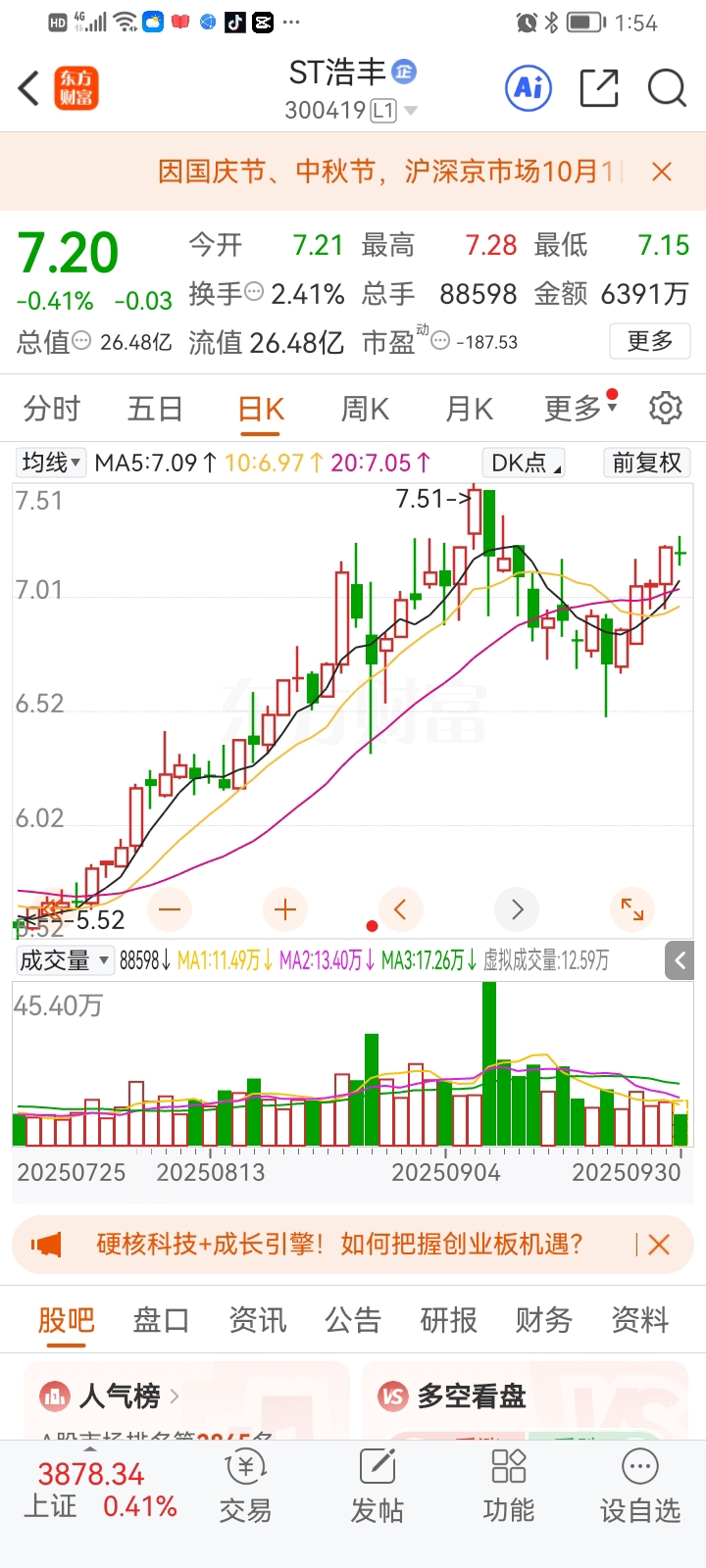
Task: Open chart settings gear
Action: 666,408
